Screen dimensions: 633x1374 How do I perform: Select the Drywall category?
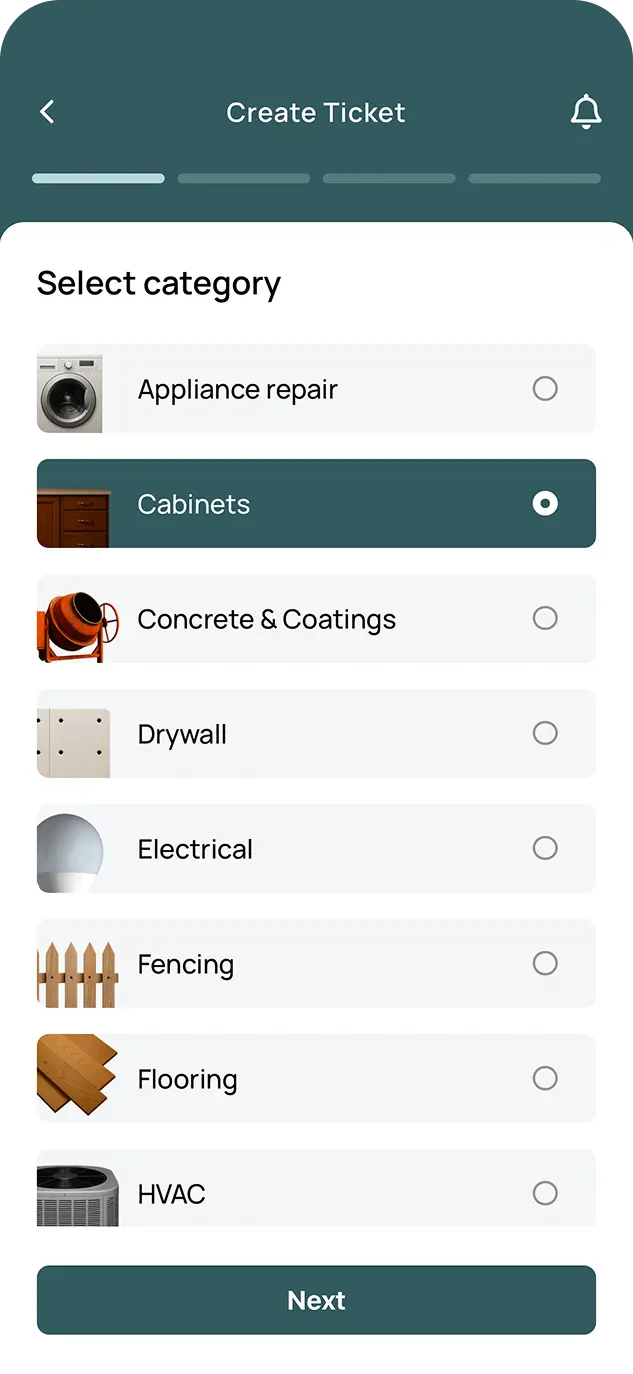tap(316, 734)
